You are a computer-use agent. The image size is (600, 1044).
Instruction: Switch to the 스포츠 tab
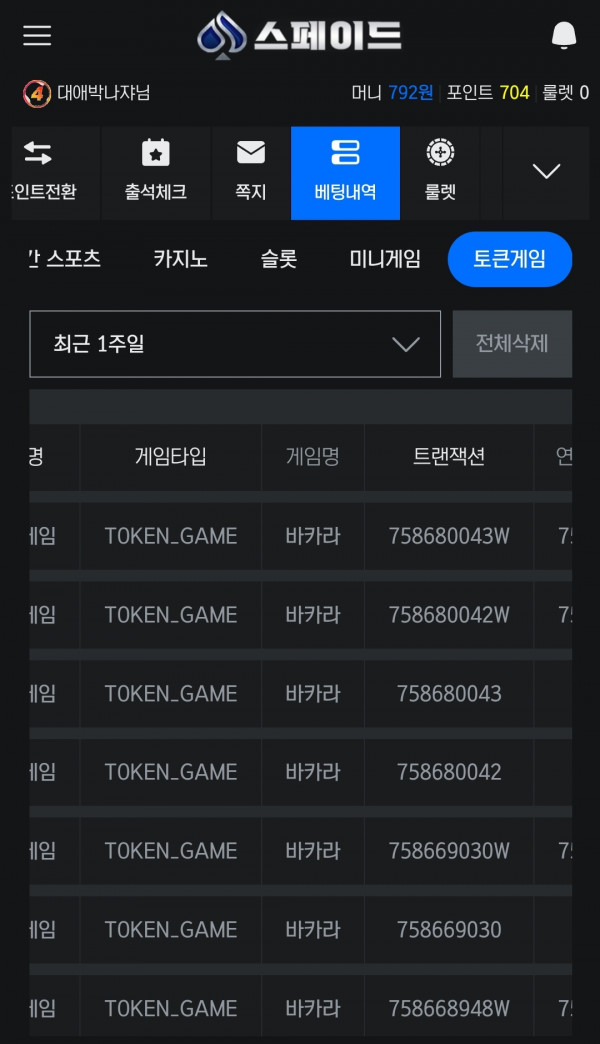coord(73,258)
